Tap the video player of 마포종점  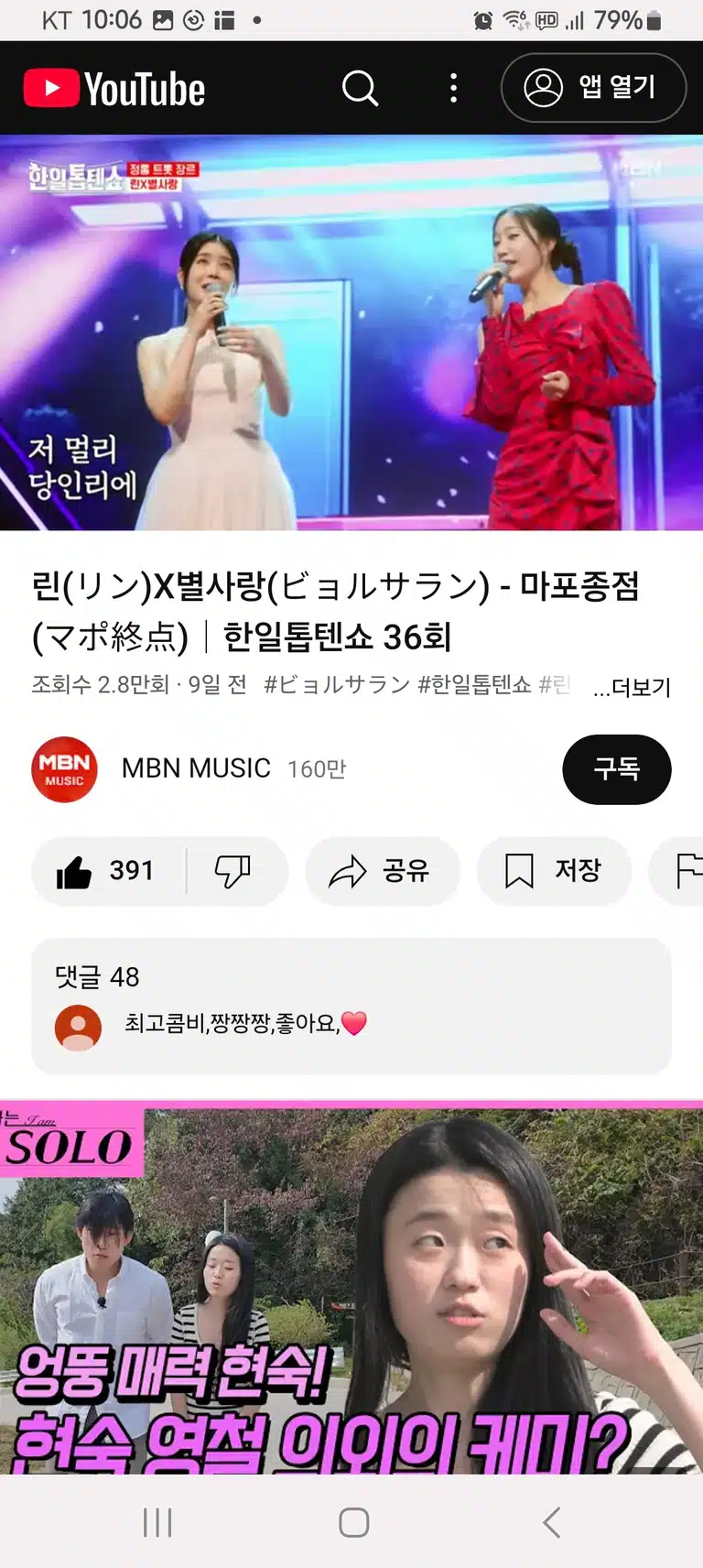pos(351,332)
